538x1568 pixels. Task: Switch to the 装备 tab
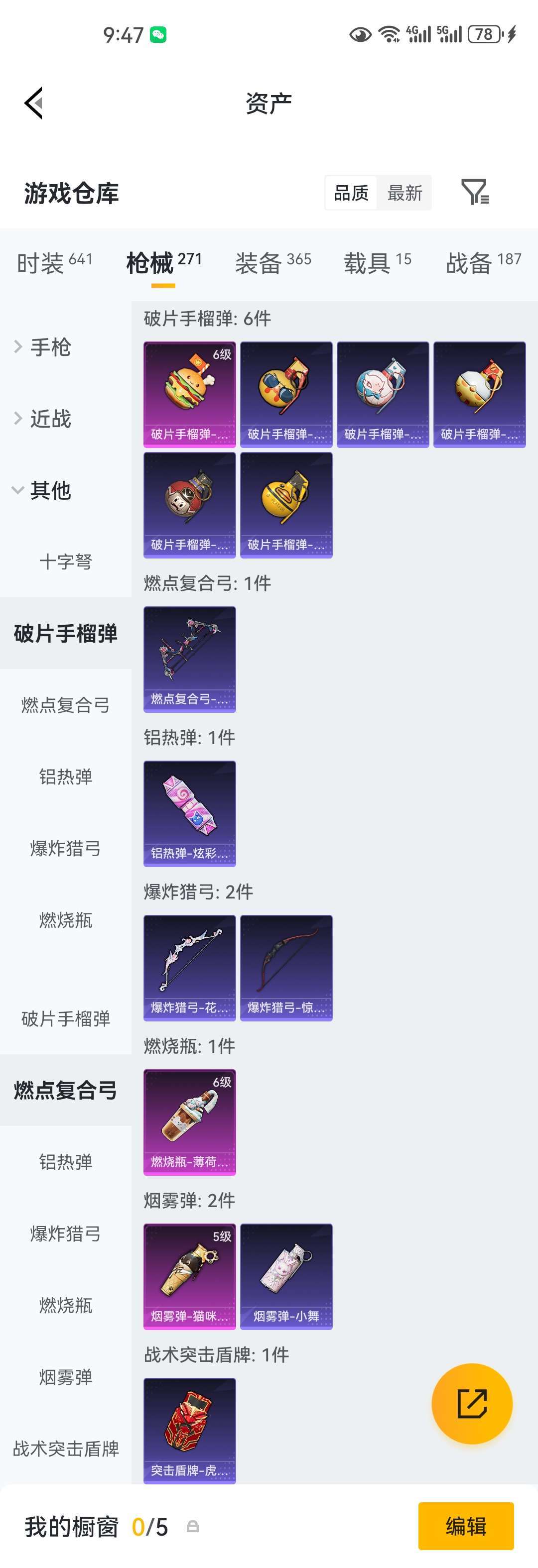(x=273, y=263)
